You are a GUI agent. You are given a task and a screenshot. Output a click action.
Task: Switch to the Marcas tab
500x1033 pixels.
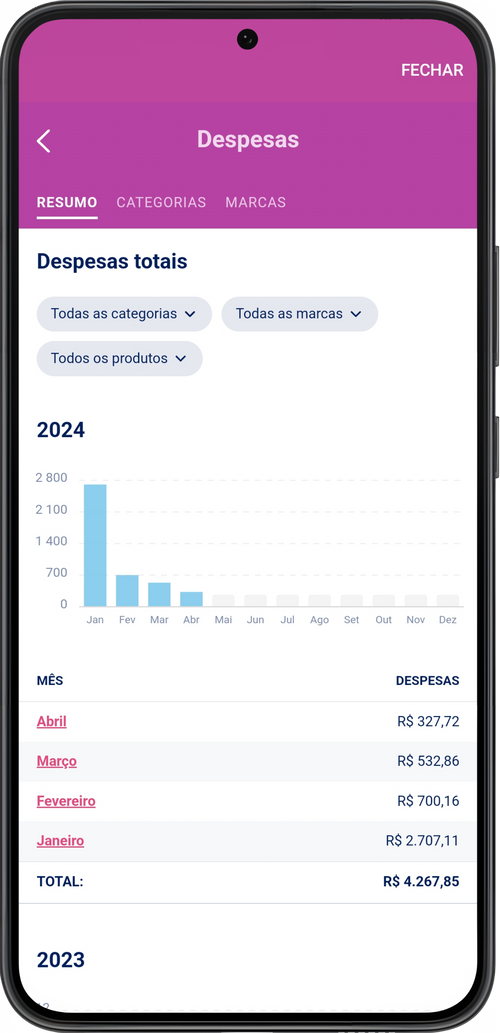[256, 202]
